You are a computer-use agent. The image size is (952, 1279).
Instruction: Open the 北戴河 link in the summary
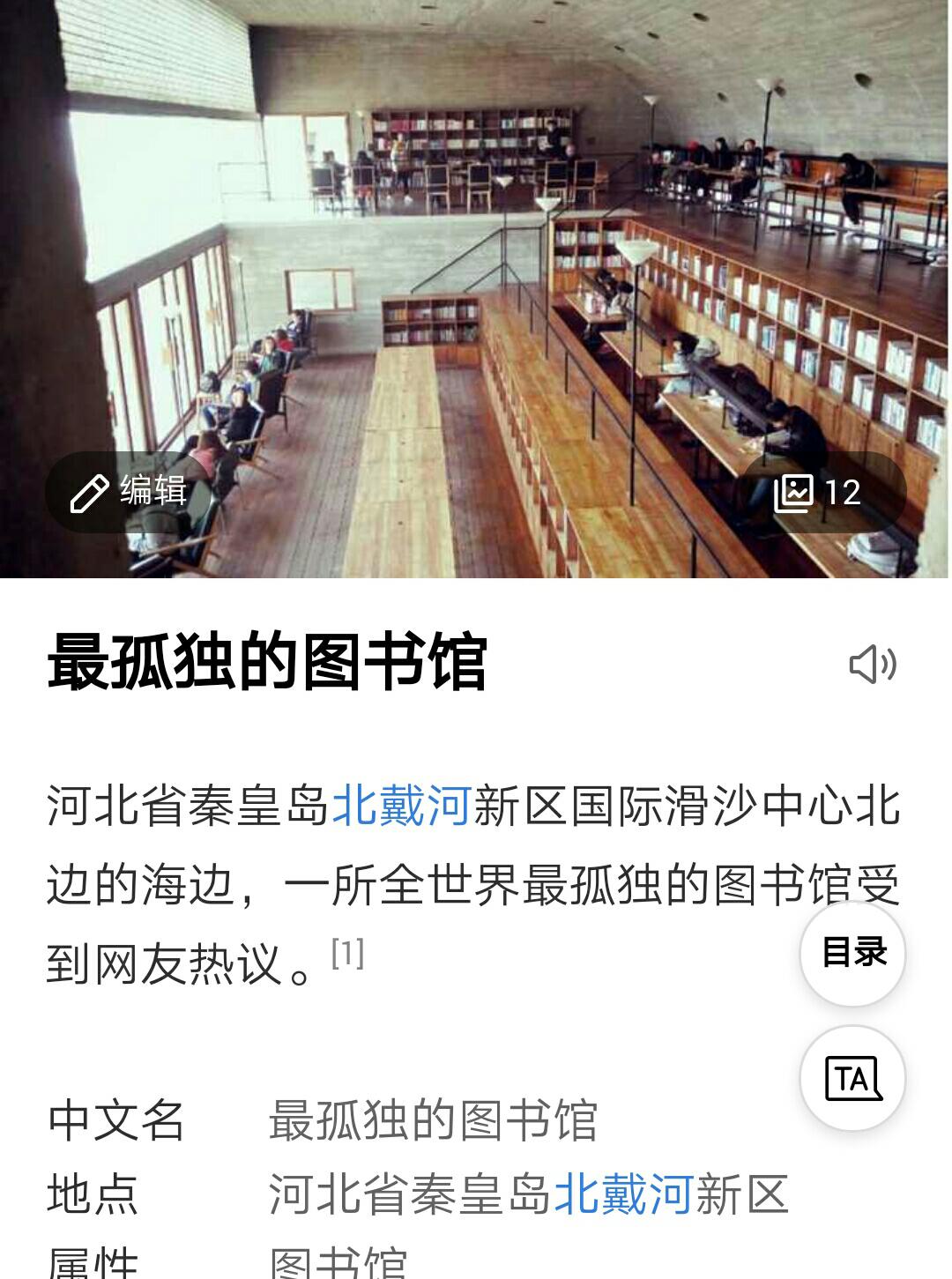pos(402,807)
